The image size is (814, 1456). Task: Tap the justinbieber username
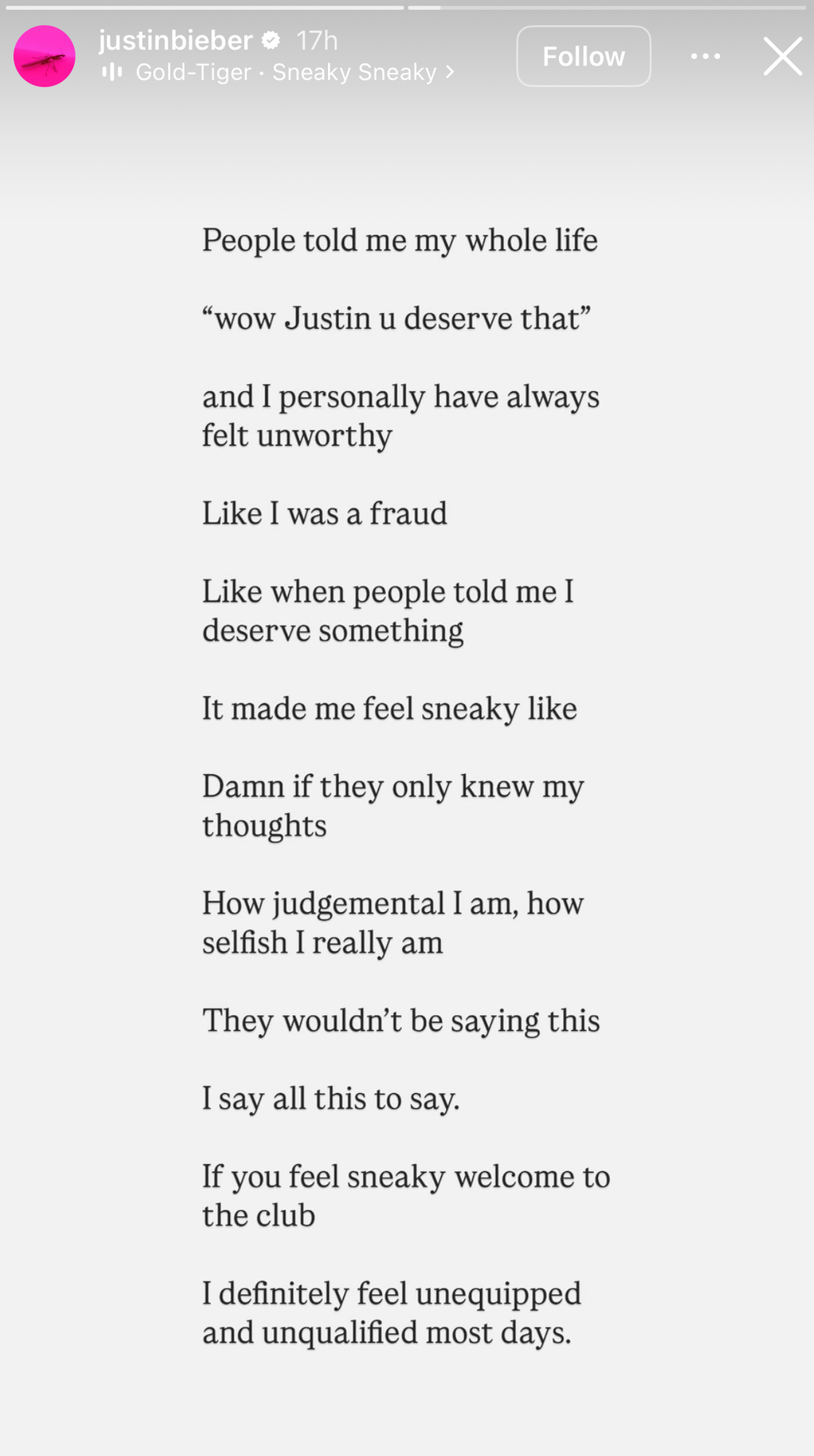pyautogui.click(x=175, y=40)
